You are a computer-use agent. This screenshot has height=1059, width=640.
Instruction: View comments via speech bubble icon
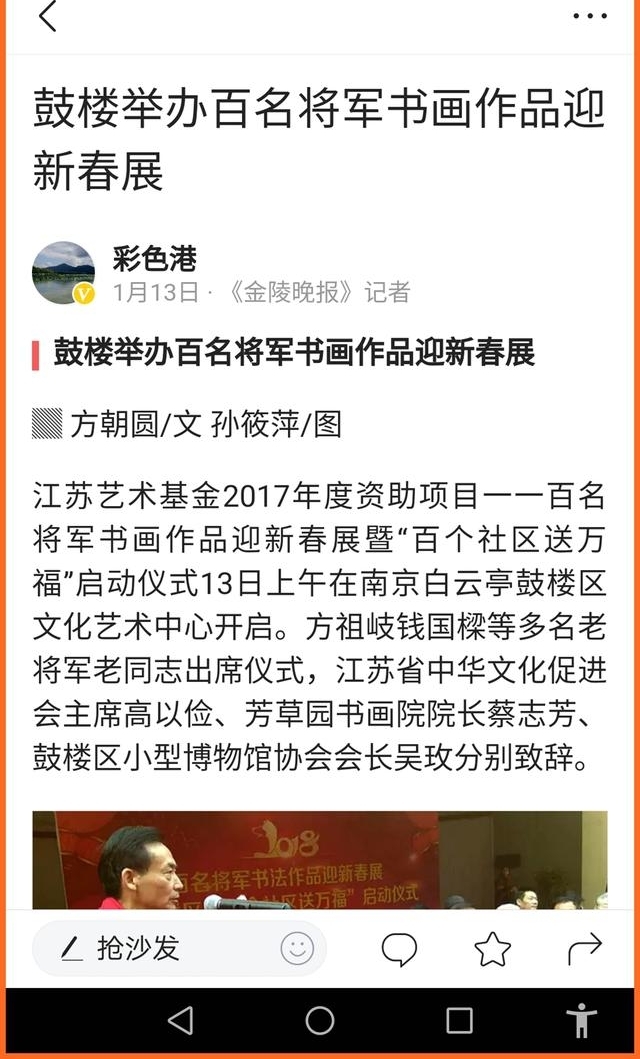click(399, 949)
